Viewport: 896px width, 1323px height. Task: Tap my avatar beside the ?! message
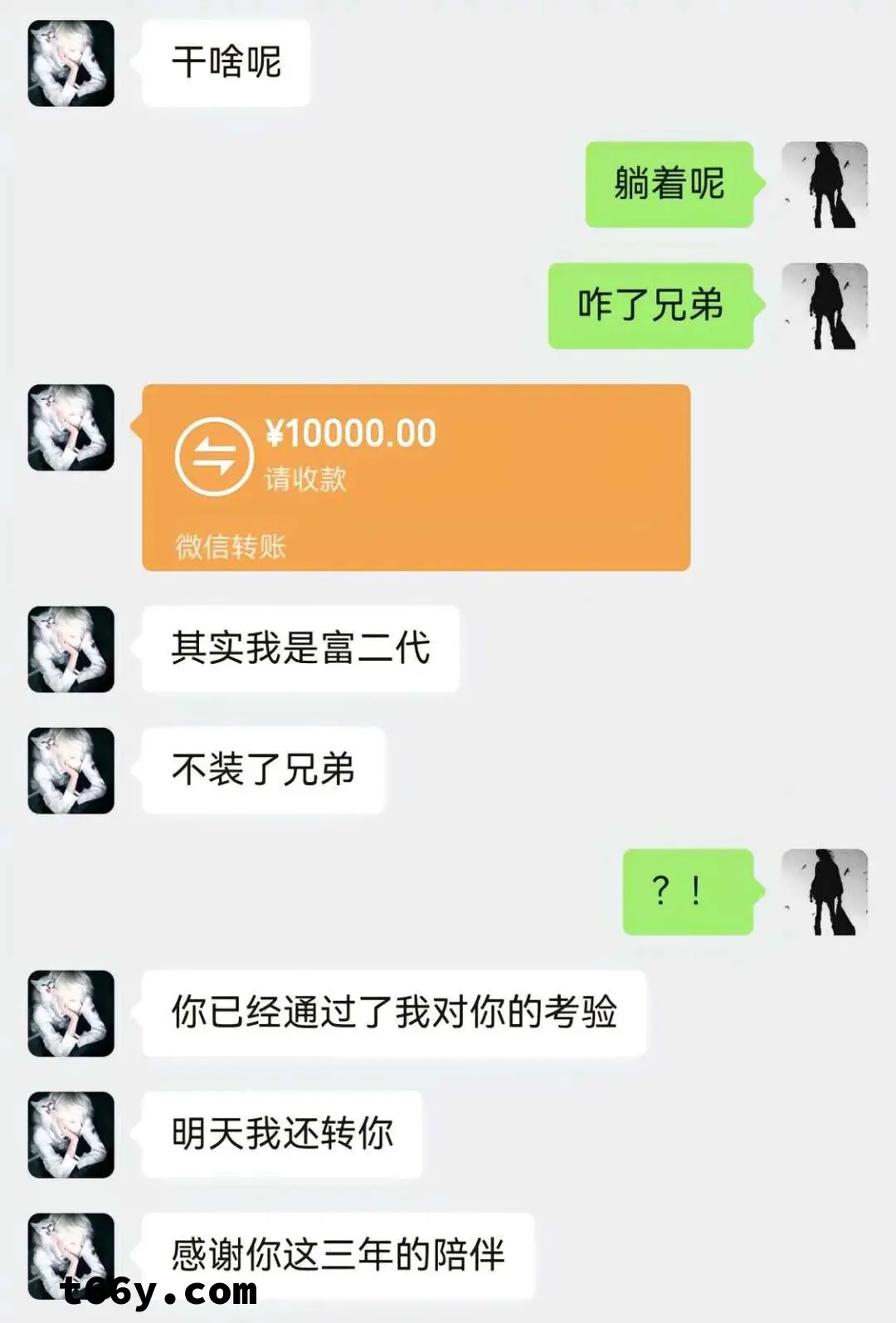(x=824, y=892)
